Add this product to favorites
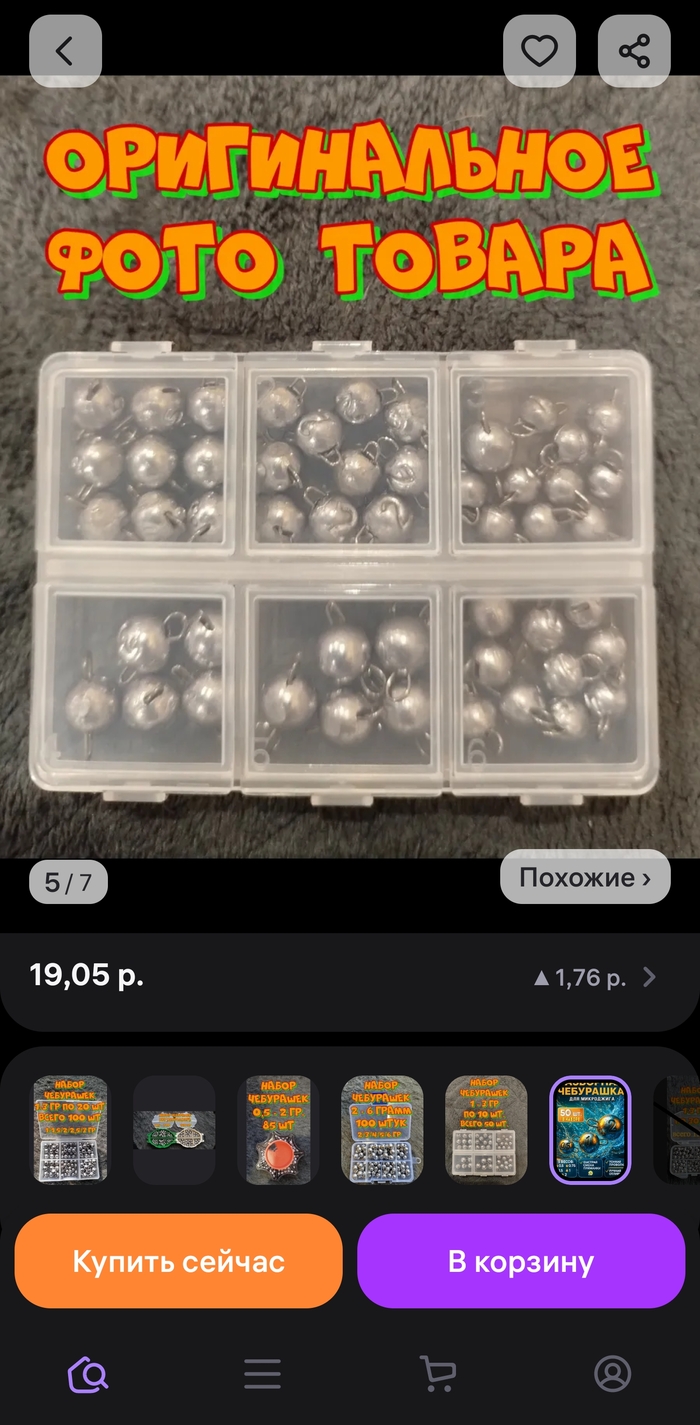Image resolution: width=700 pixels, height=1425 pixels. click(539, 51)
